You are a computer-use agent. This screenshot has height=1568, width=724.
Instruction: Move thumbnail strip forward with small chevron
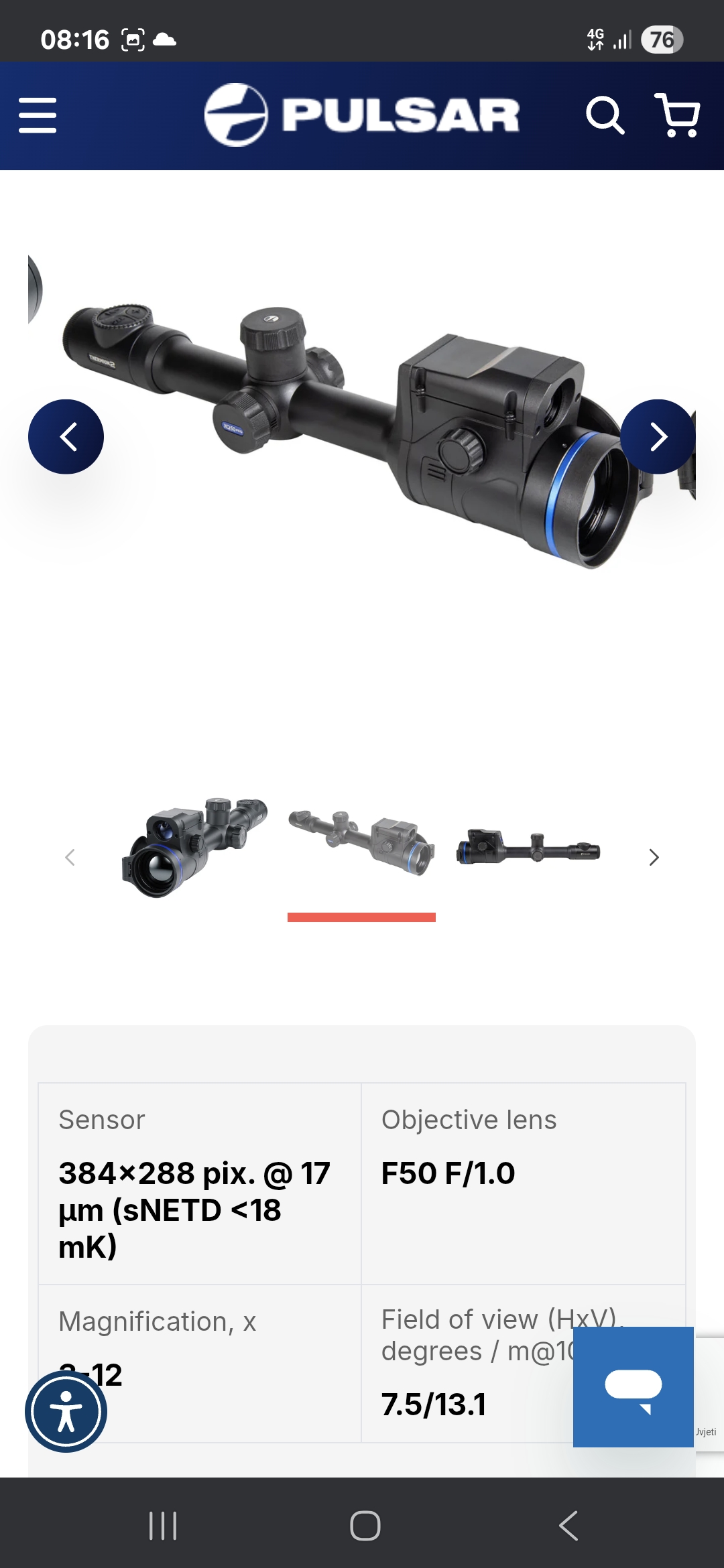click(654, 857)
